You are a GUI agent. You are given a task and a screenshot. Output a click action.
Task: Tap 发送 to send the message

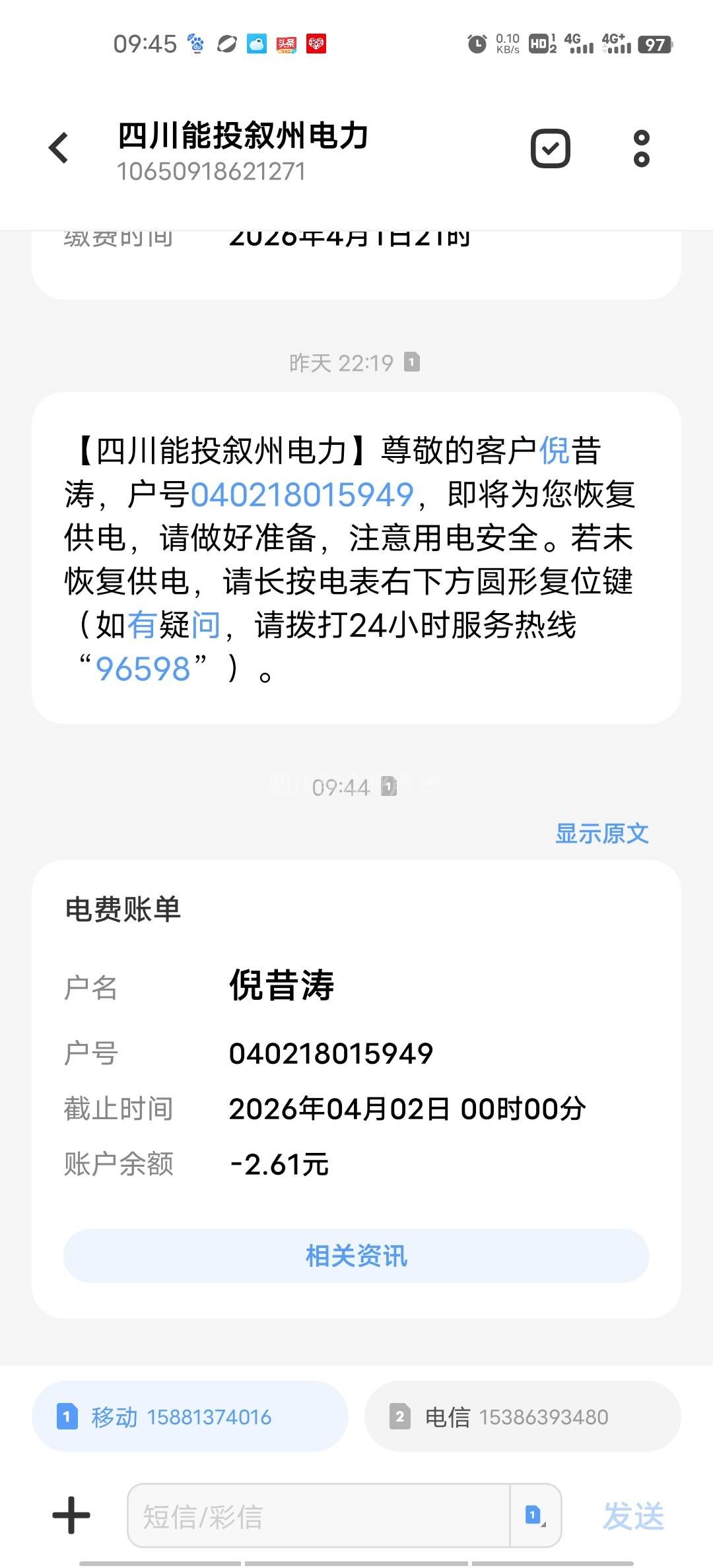(633, 1516)
